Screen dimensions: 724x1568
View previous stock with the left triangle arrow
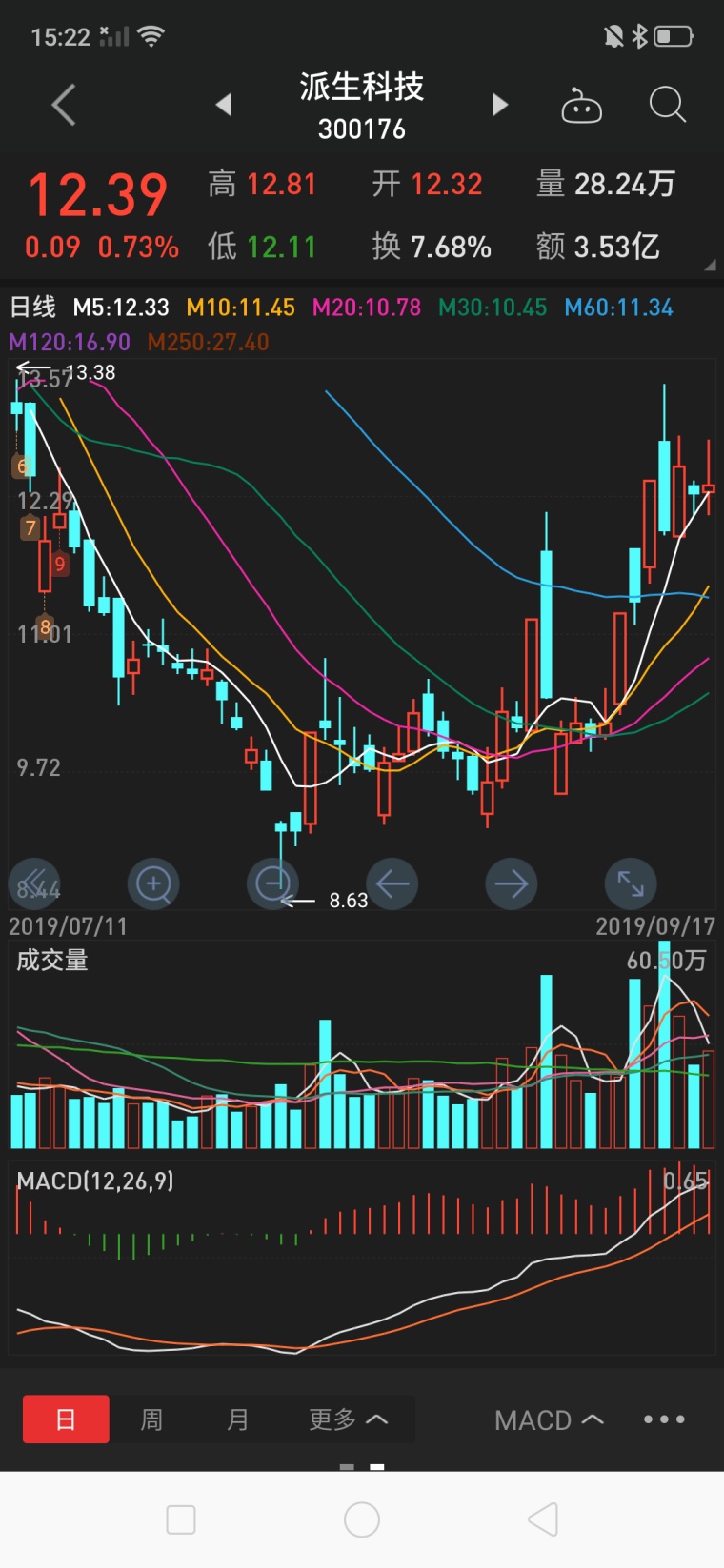tap(224, 105)
